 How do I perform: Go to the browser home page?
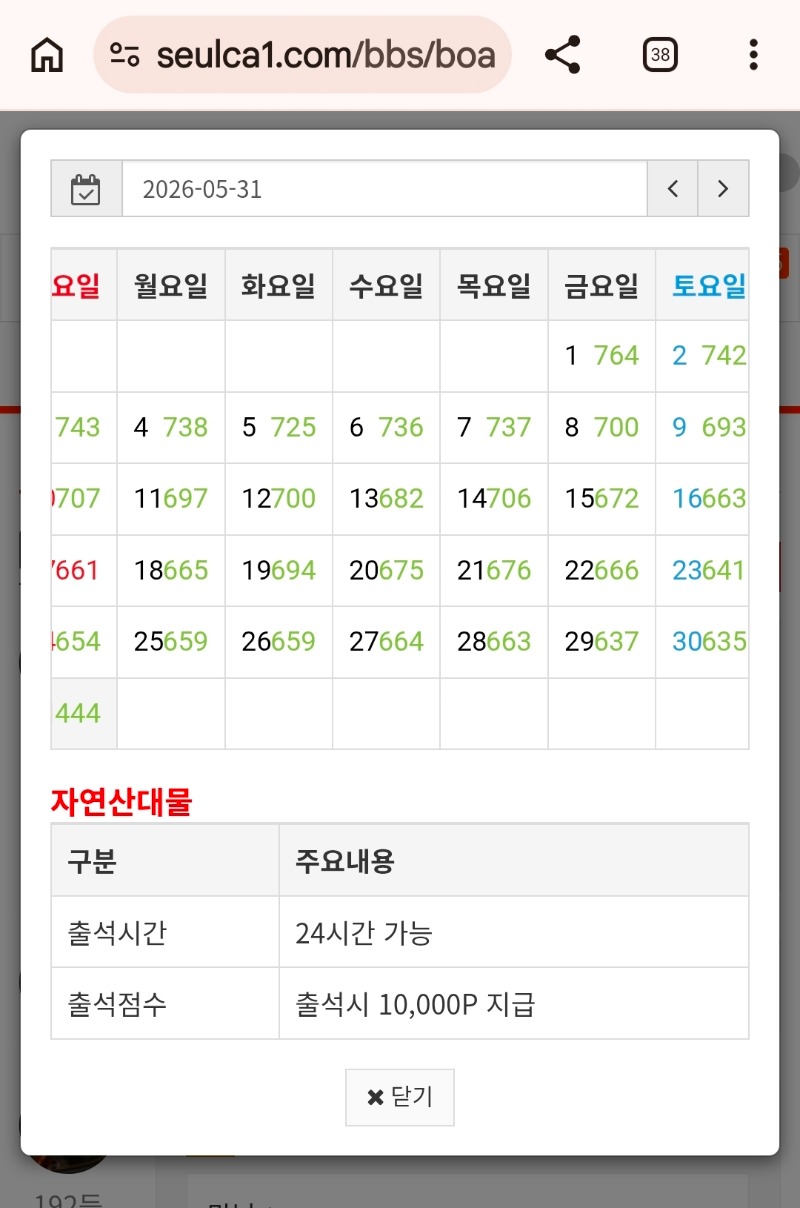(x=47, y=55)
